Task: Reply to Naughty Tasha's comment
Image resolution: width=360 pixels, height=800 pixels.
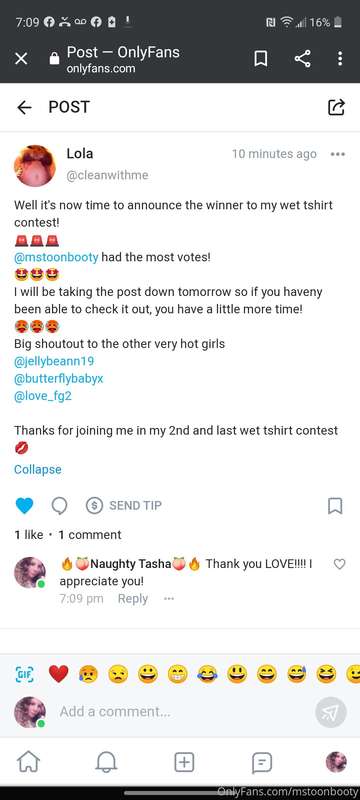Action: pos(133,598)
